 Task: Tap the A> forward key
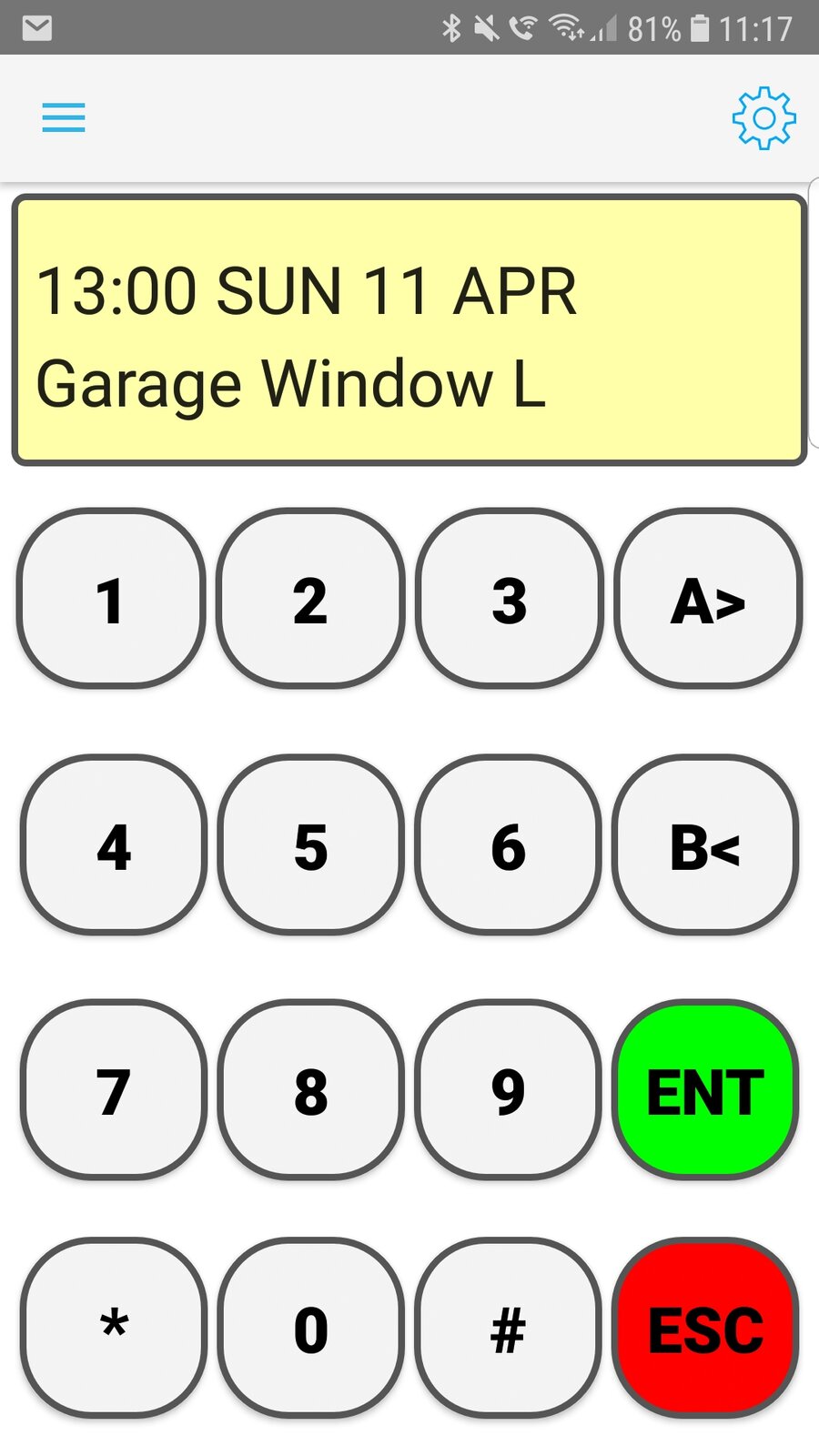tap(708, 600)
